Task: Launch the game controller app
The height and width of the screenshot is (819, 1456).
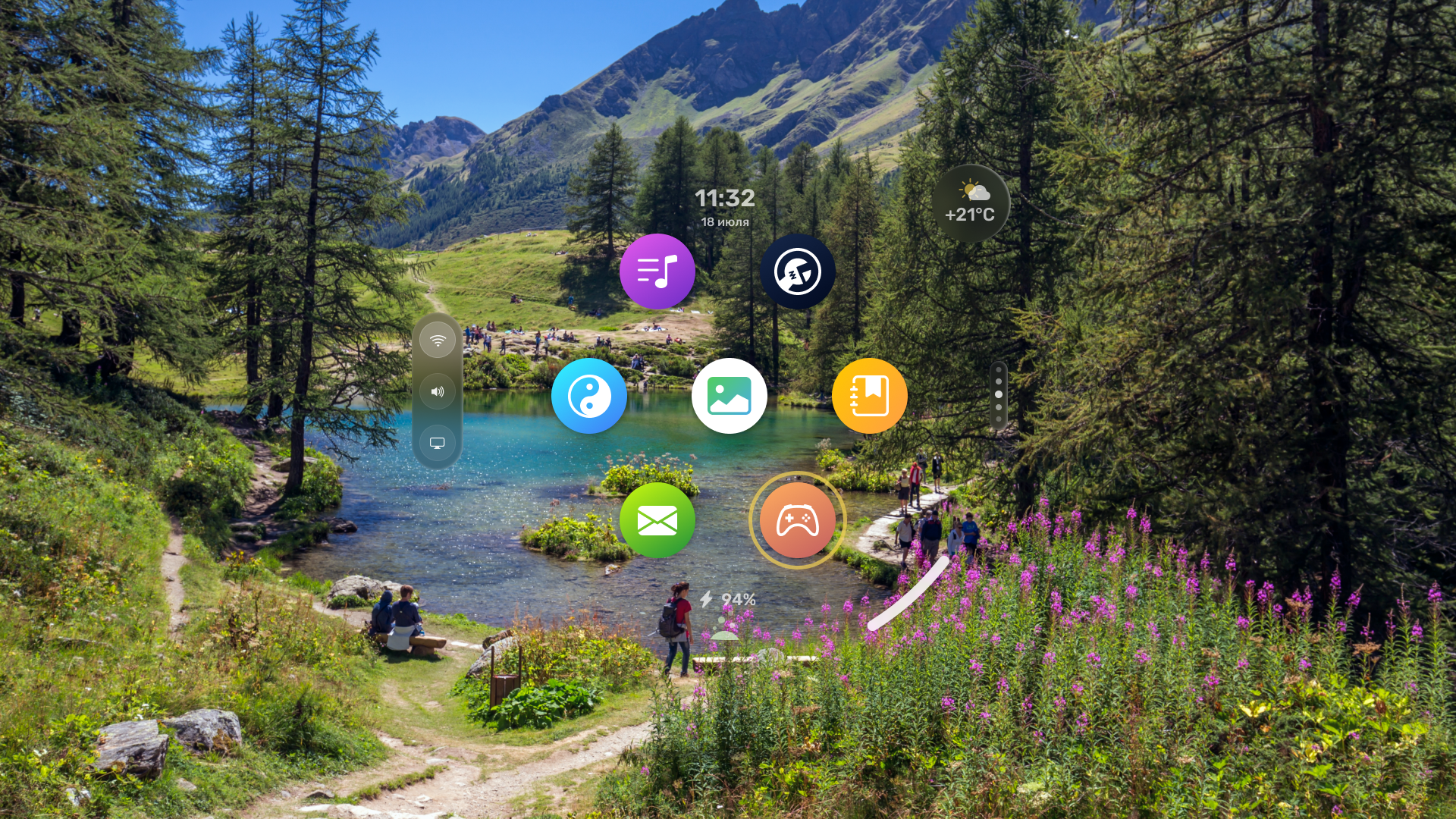Action: pyautogui.click(x=797, y=521)
